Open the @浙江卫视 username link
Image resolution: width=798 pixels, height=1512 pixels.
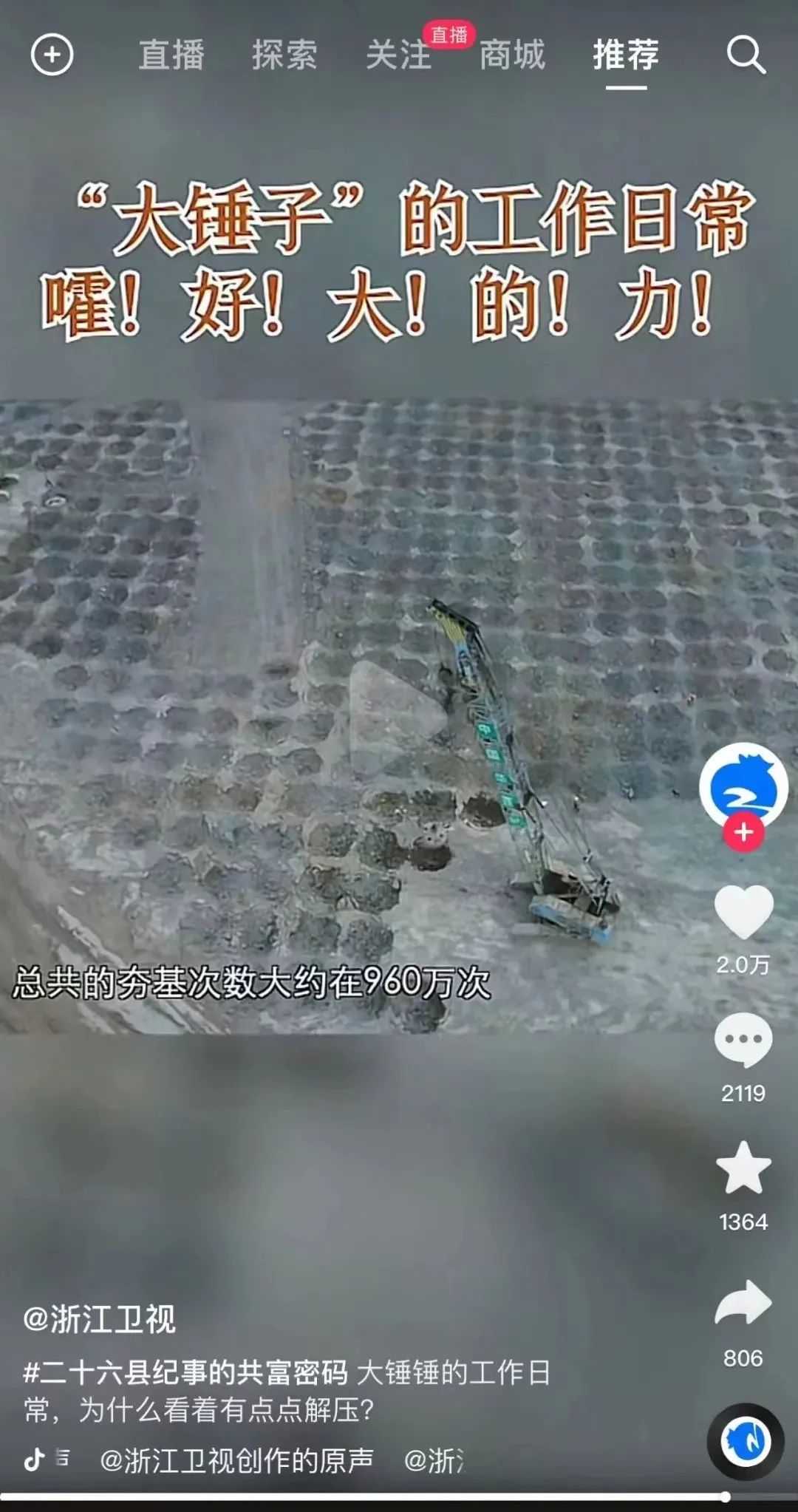pos(99,1319)
